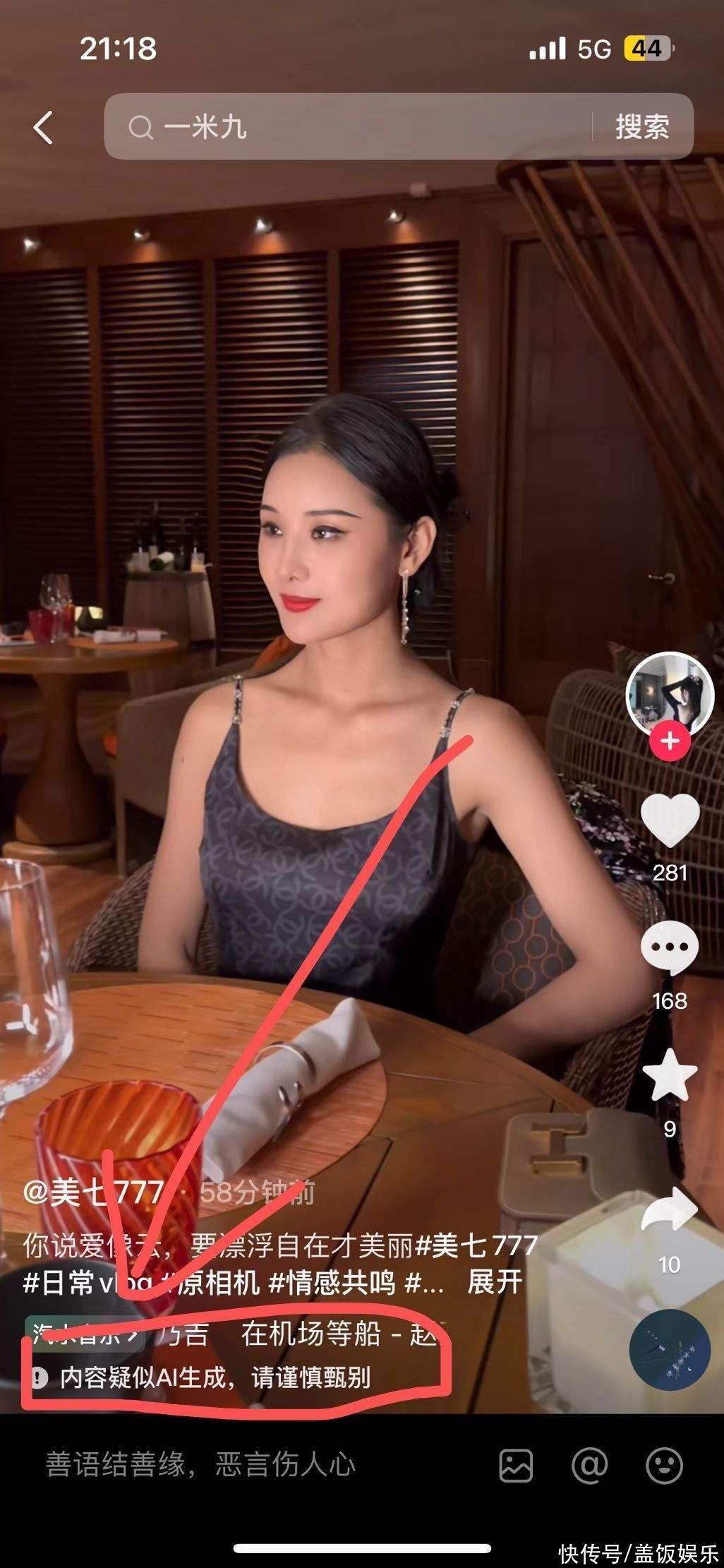This screenshot has width=724, height=1568.
Task: Open the comments bubble icon
Action: (669, 948)
